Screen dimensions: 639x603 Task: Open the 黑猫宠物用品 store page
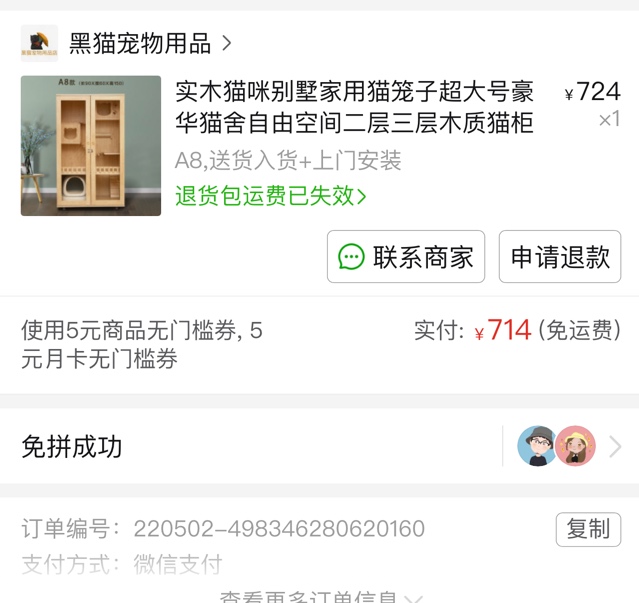(140, 43)
